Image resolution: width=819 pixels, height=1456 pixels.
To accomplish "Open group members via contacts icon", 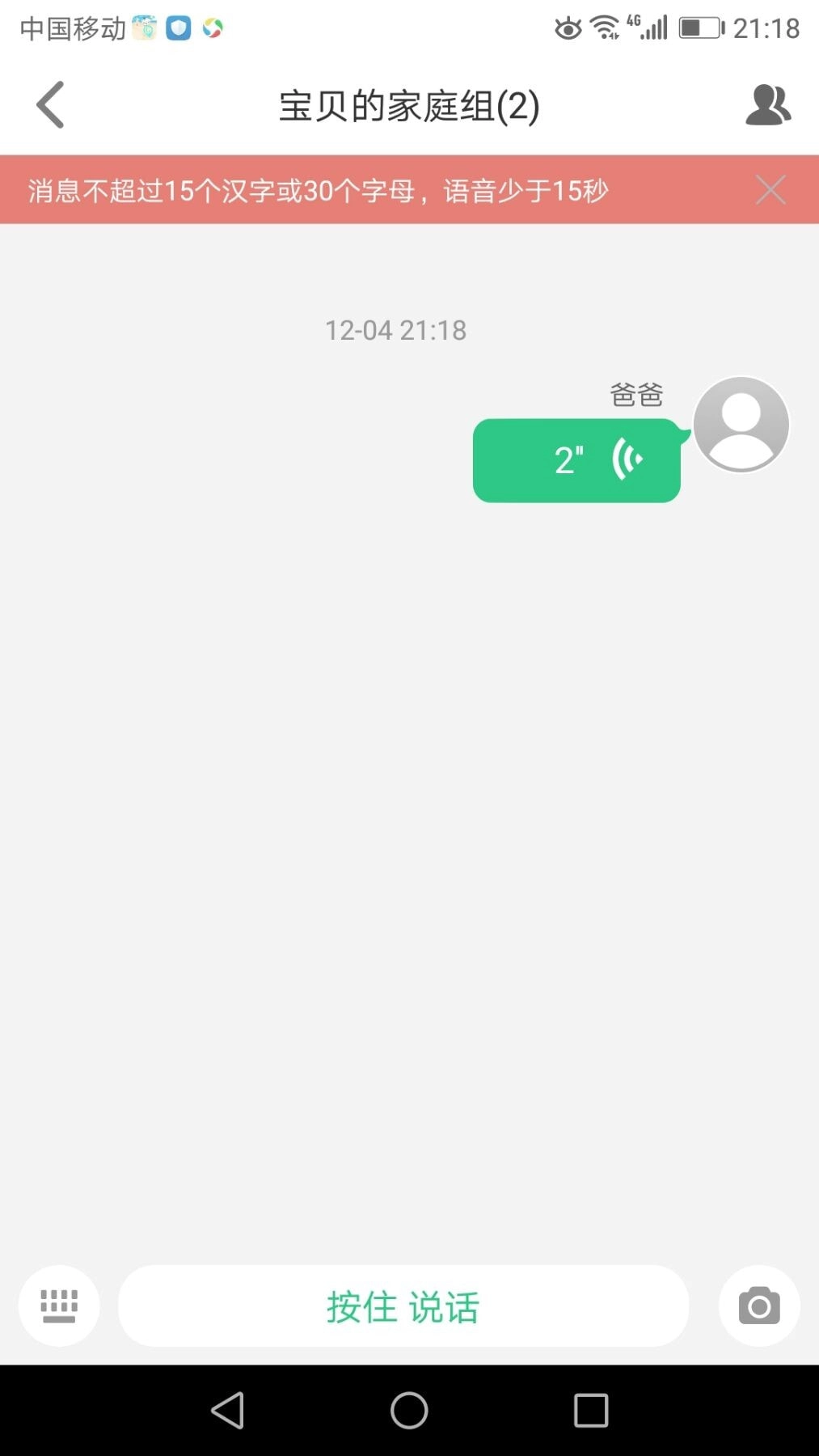I will 766,104.
